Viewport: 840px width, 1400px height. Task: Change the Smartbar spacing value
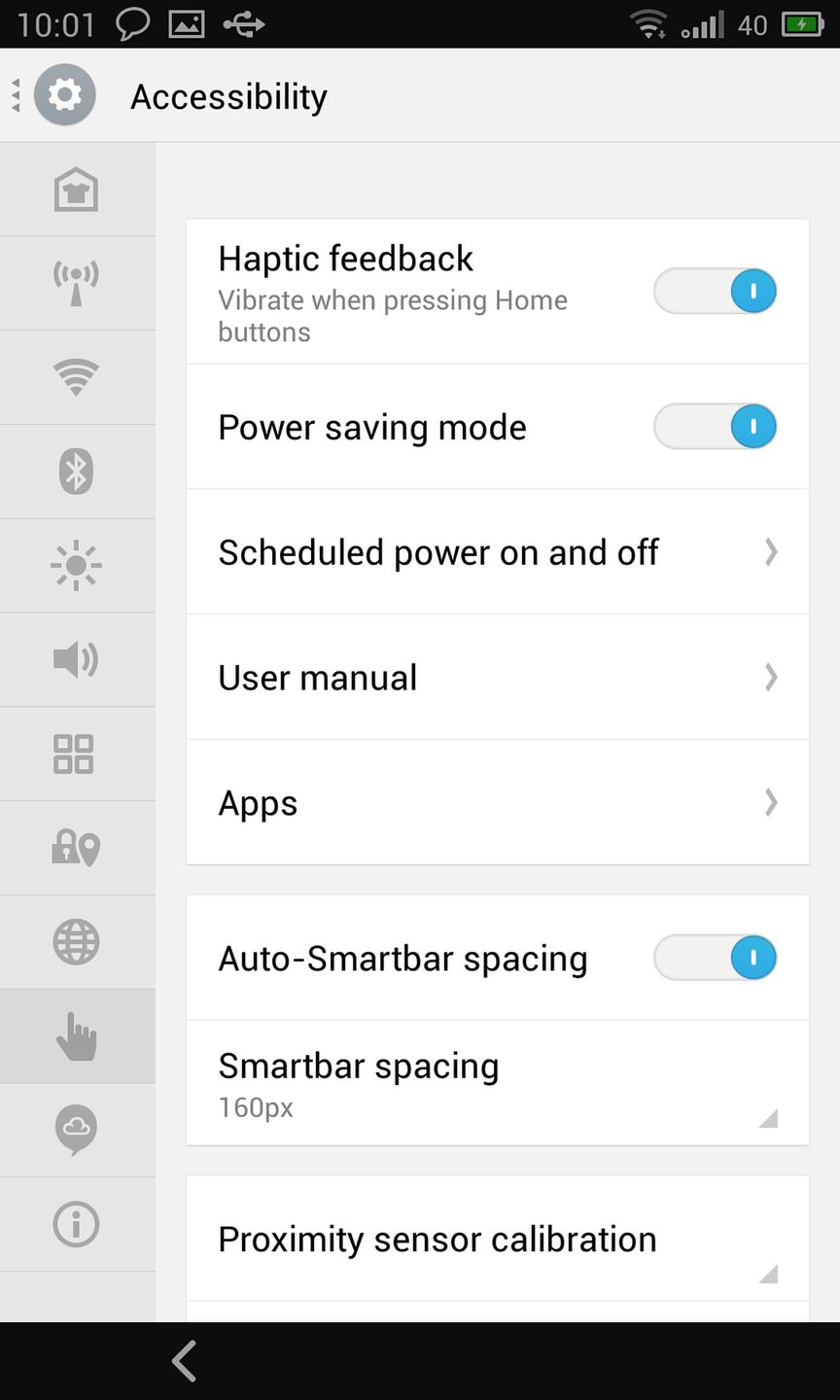point(497,1083)
